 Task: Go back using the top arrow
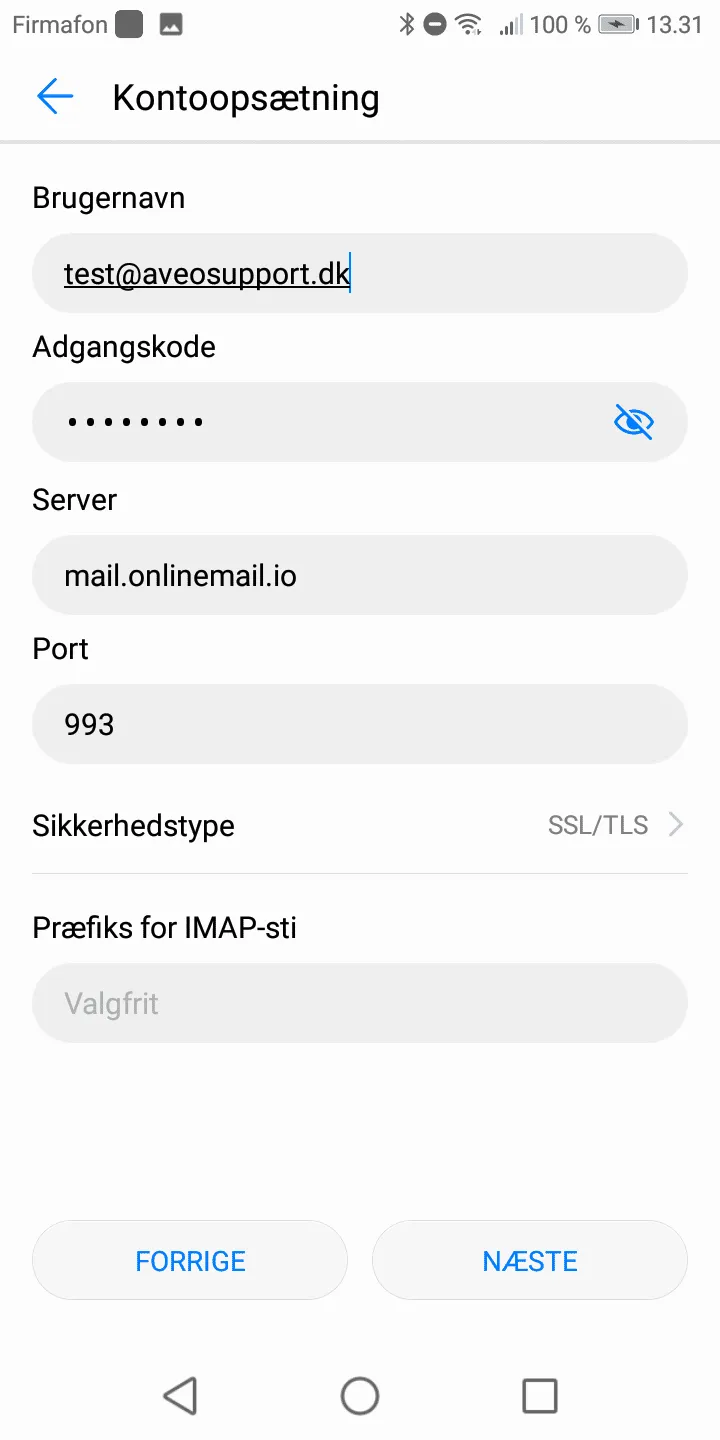point(55,97)
